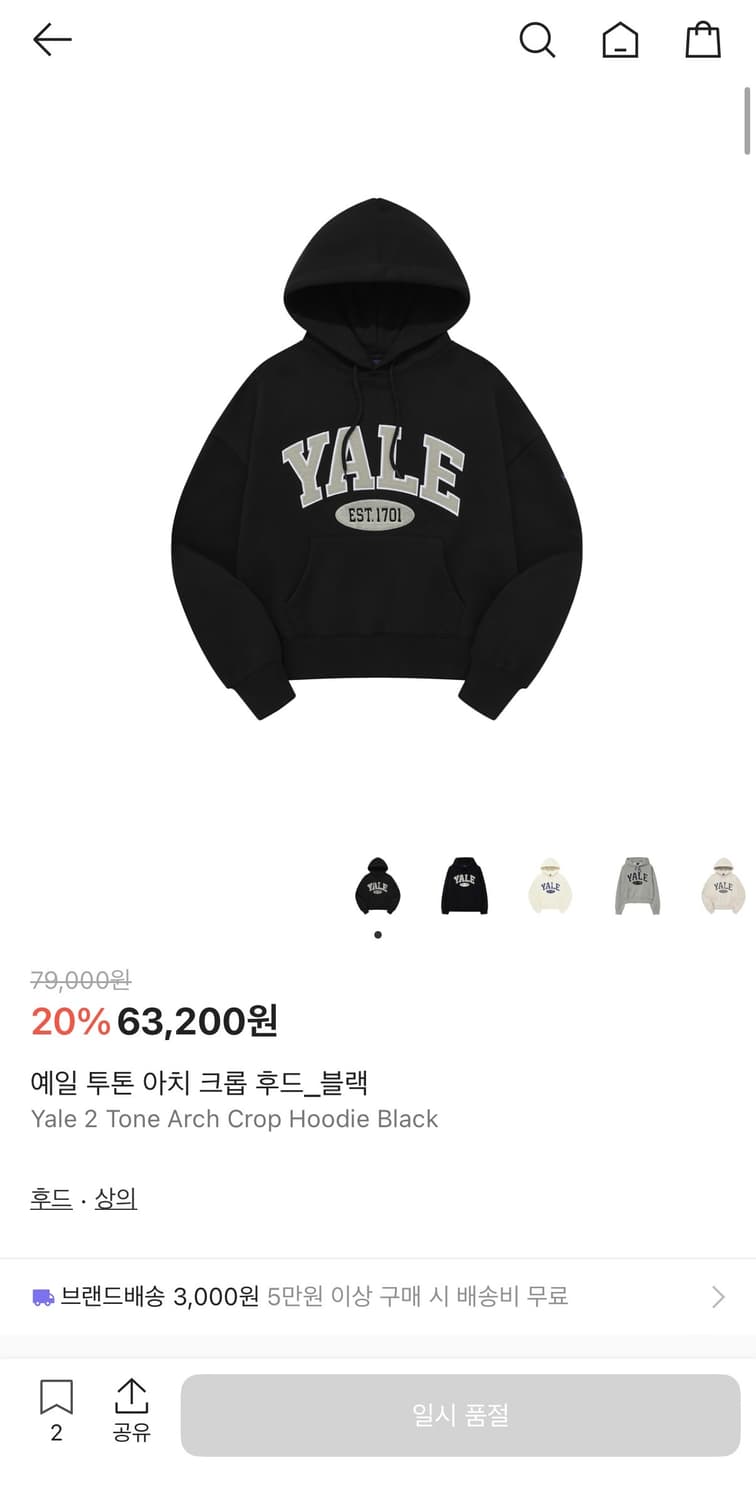Tap the carousel page indicator dot
The image size is (756, 1500).
click(x=378, y=934)
